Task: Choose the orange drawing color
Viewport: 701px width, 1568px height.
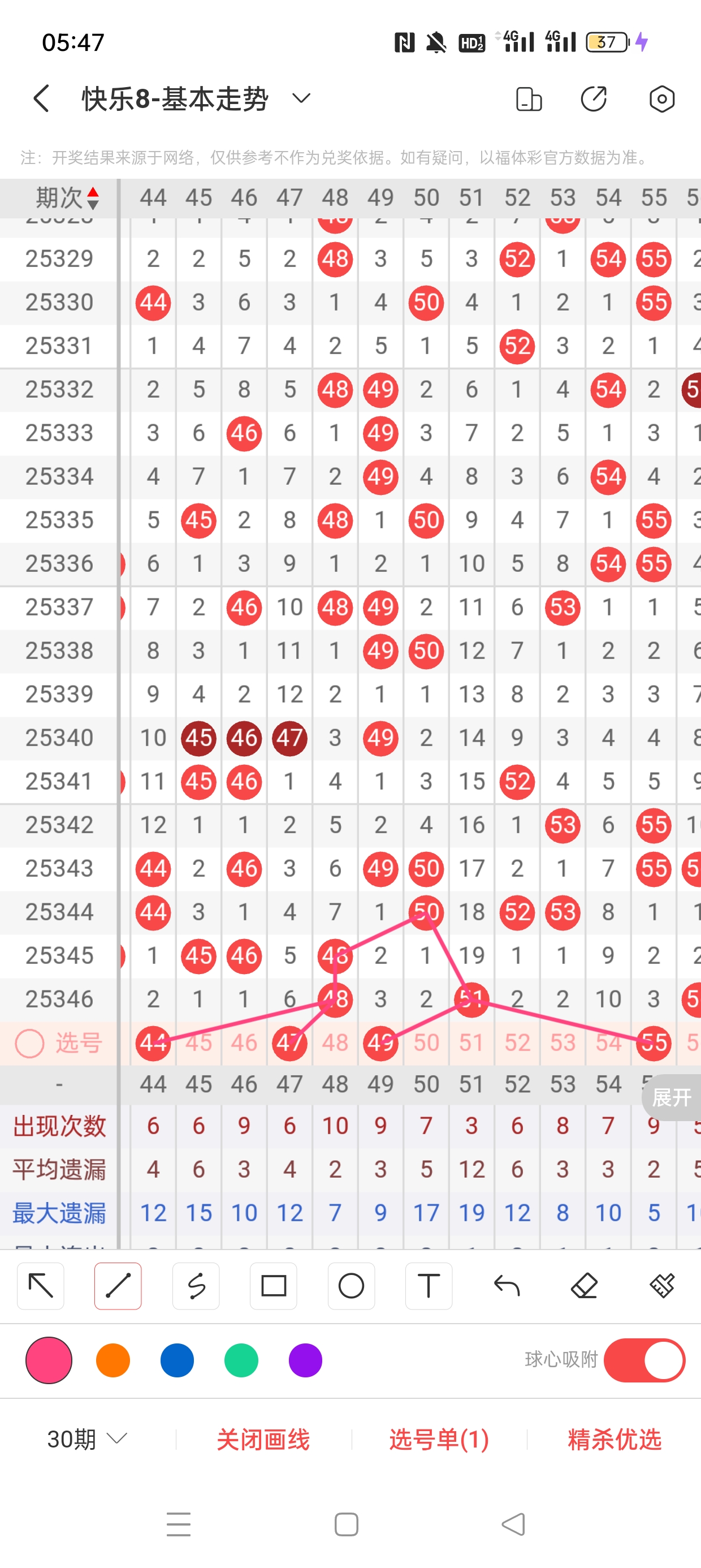Action: tap(113, 1360)
